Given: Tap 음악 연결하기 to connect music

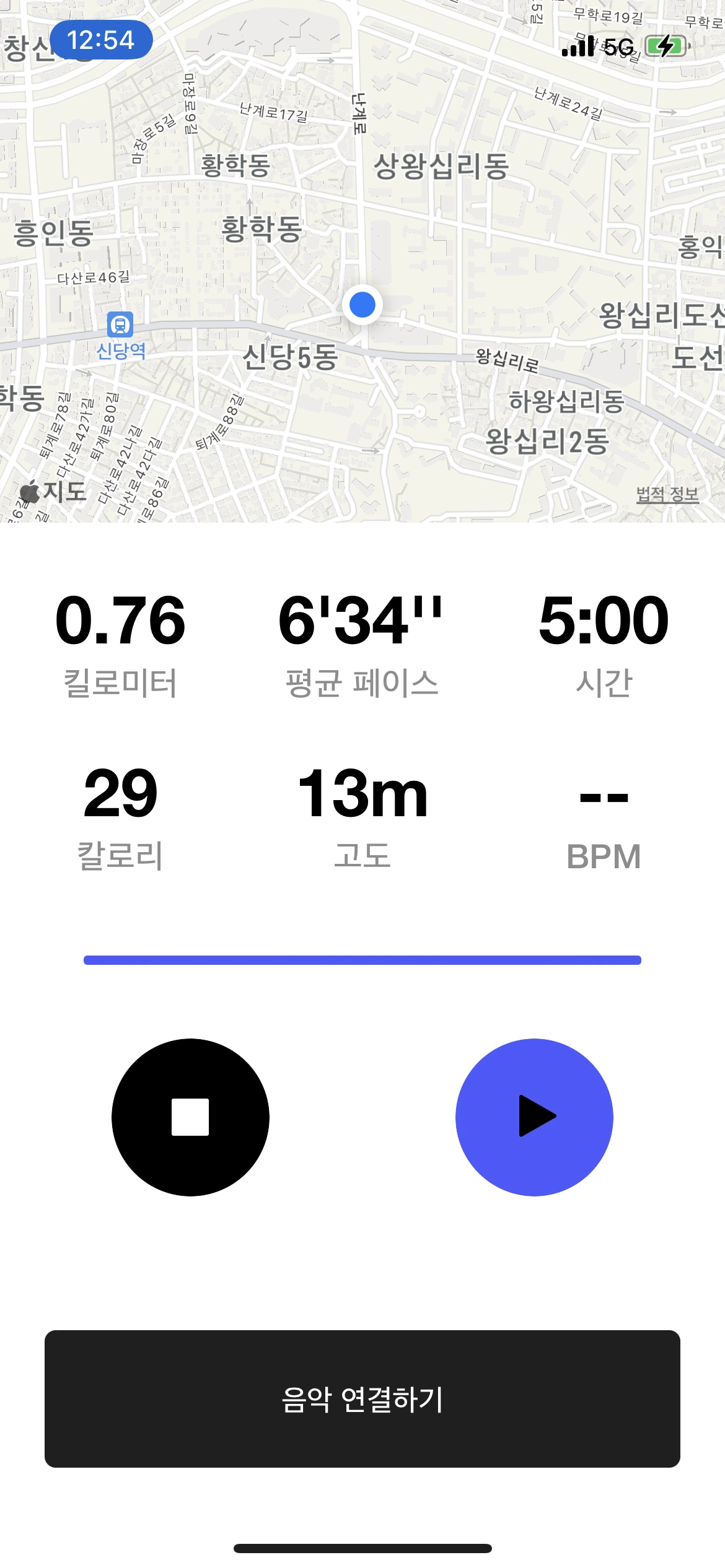Looking at the screenshot, I should [x=362, y=1399].
